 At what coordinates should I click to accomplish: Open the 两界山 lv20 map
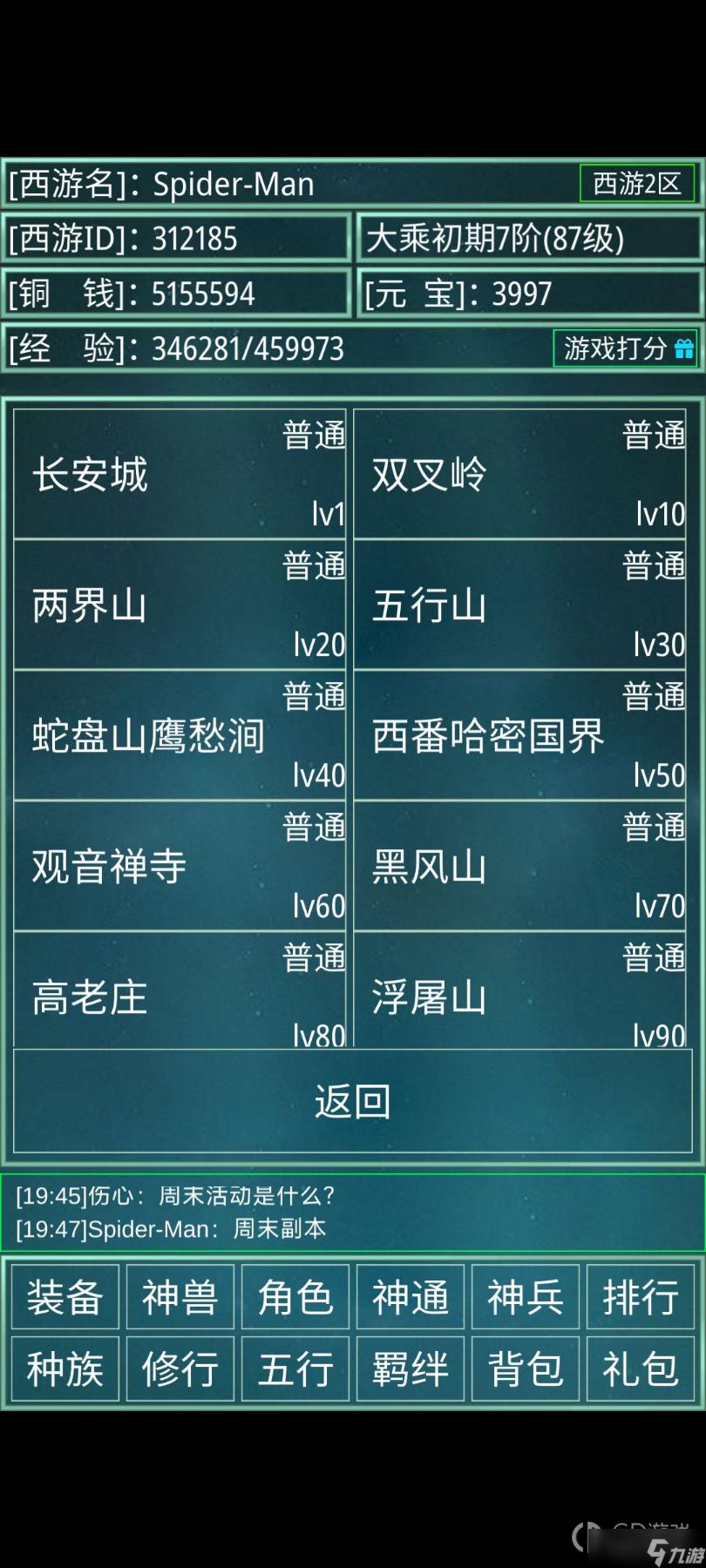point(180,605)
